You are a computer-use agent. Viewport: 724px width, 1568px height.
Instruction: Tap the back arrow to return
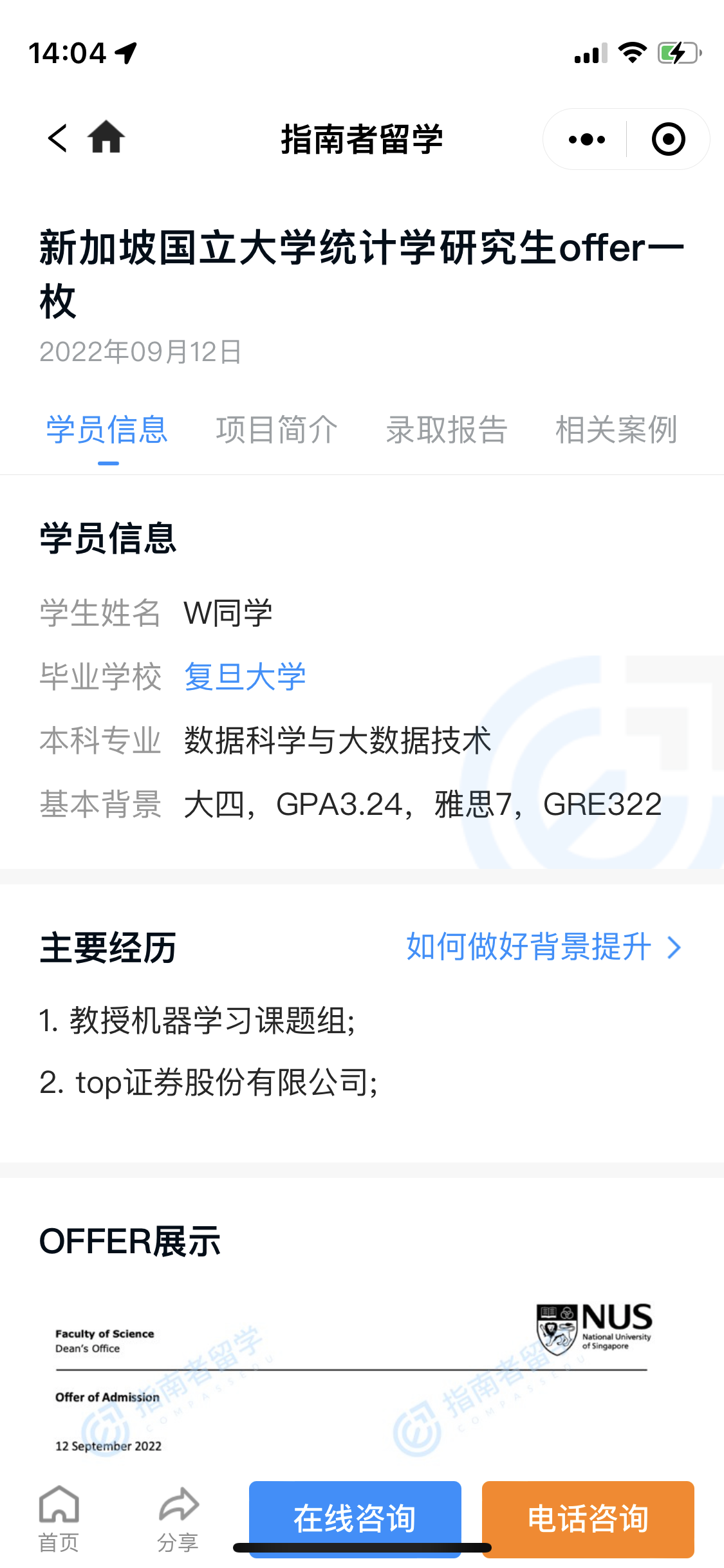(57, 138)
